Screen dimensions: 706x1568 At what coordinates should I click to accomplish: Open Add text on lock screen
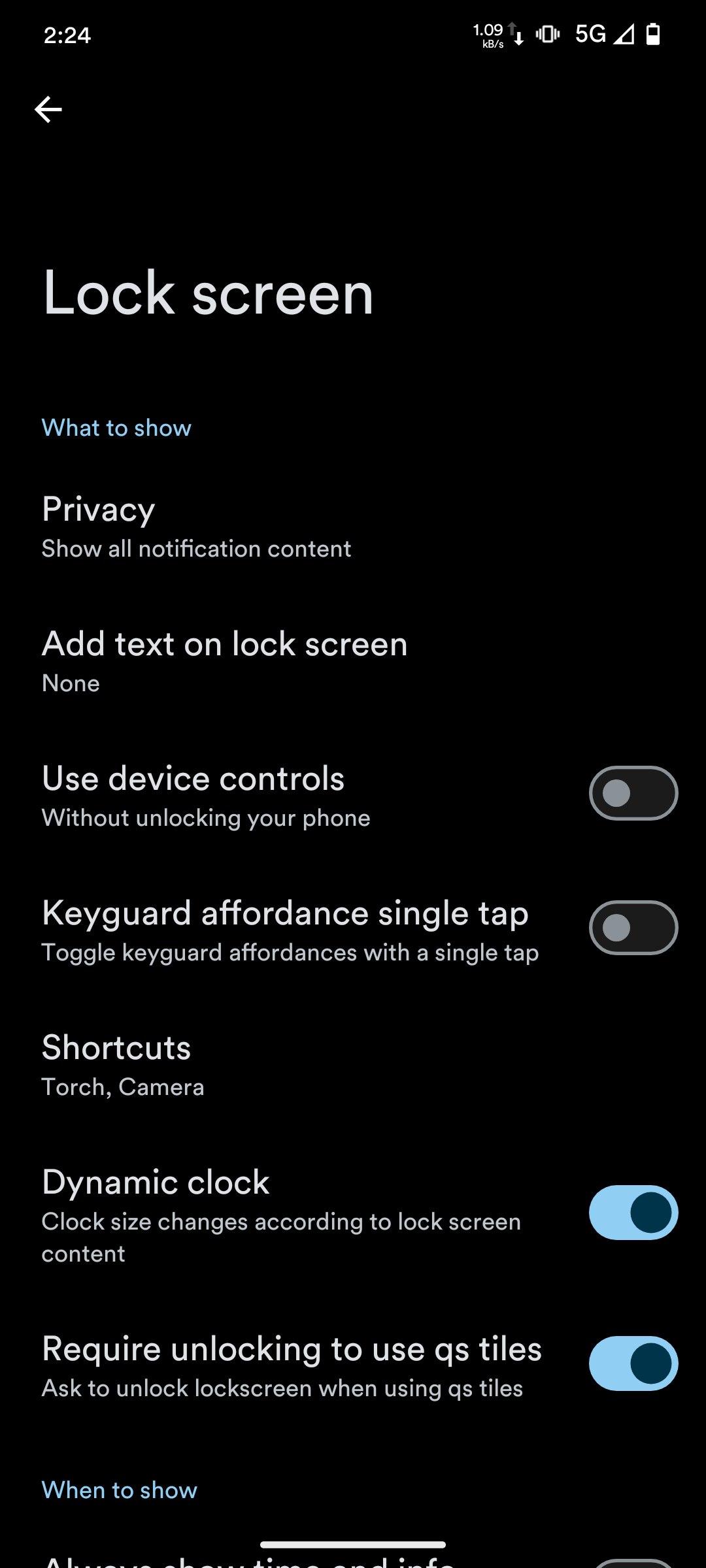pyautogui.click(x=224, y=661)
